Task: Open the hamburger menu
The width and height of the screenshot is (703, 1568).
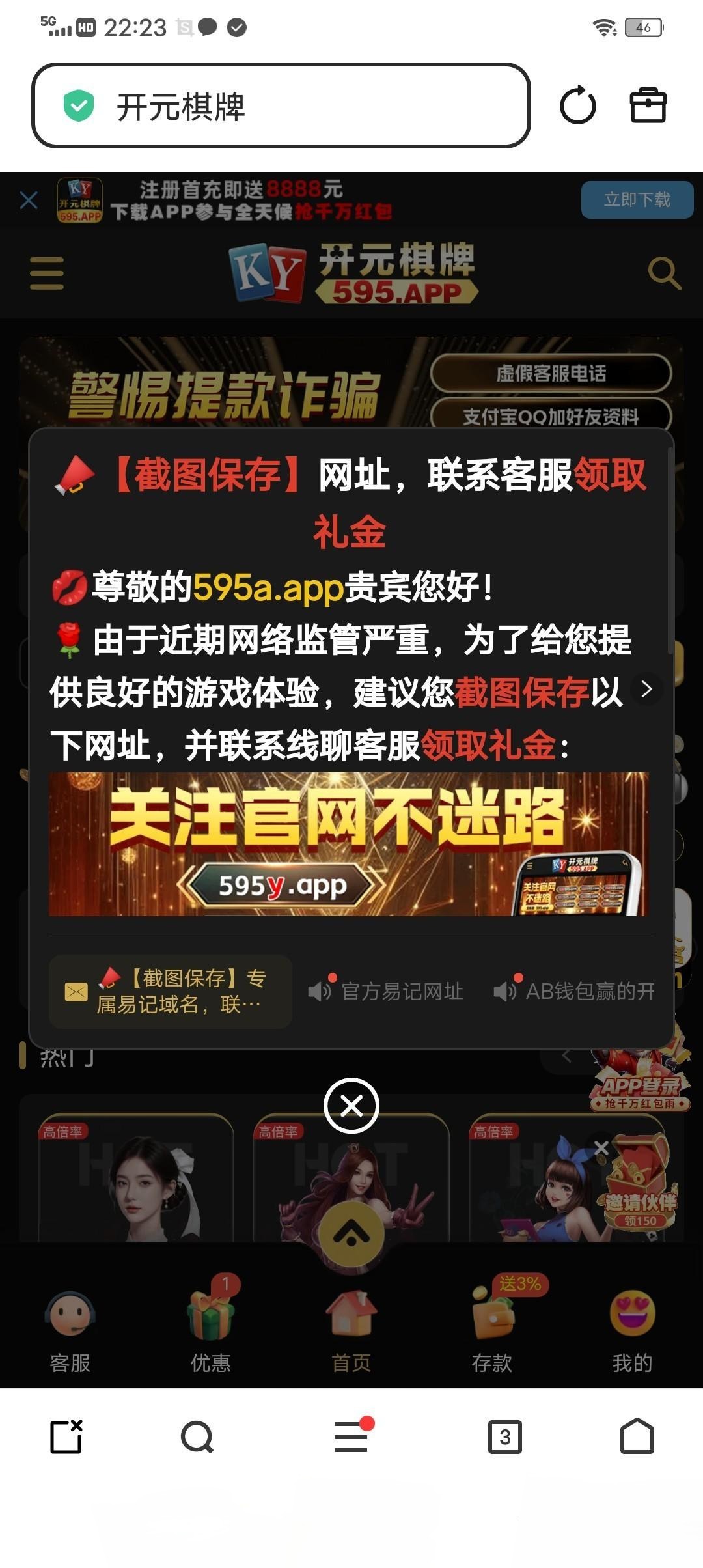Action: tap(47, 273)
